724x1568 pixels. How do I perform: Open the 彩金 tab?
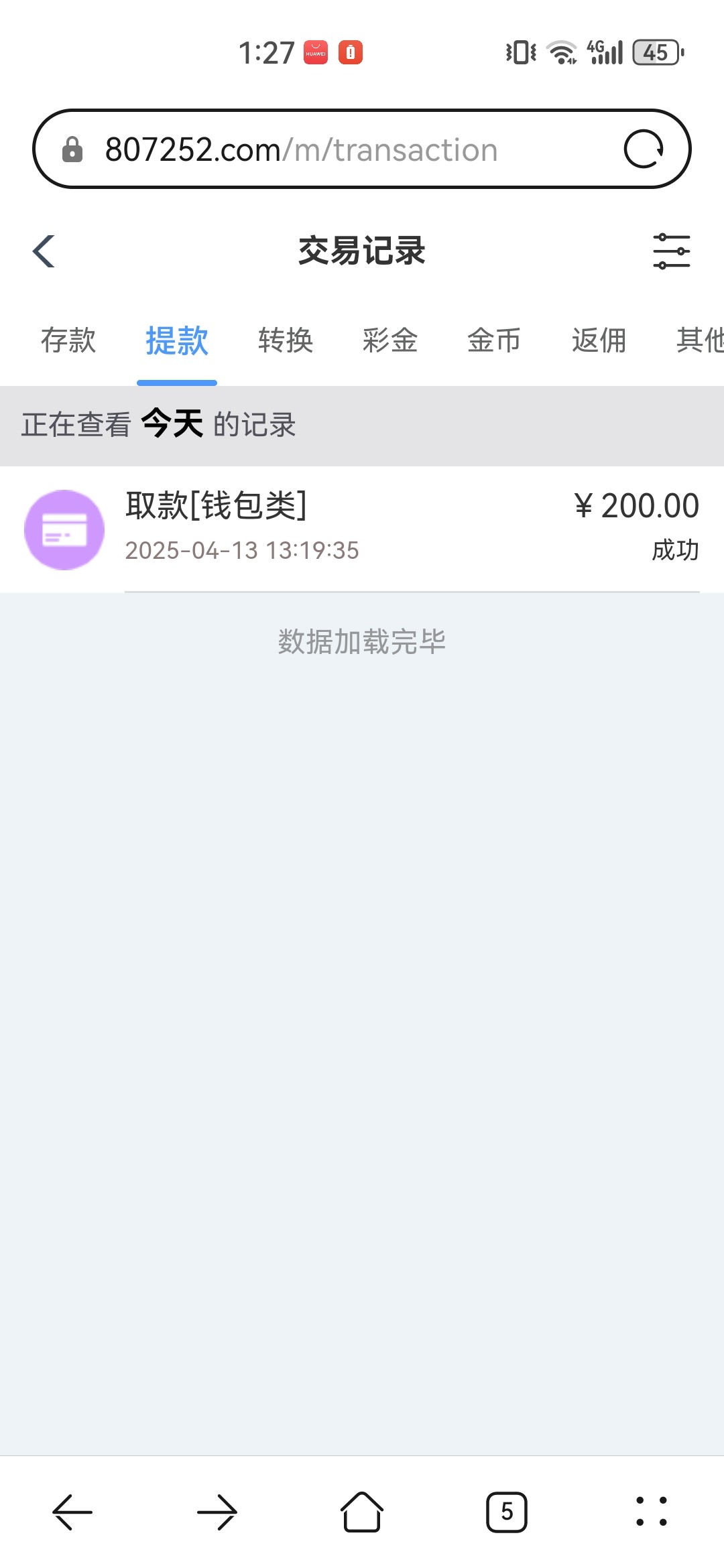coord(390,340)
